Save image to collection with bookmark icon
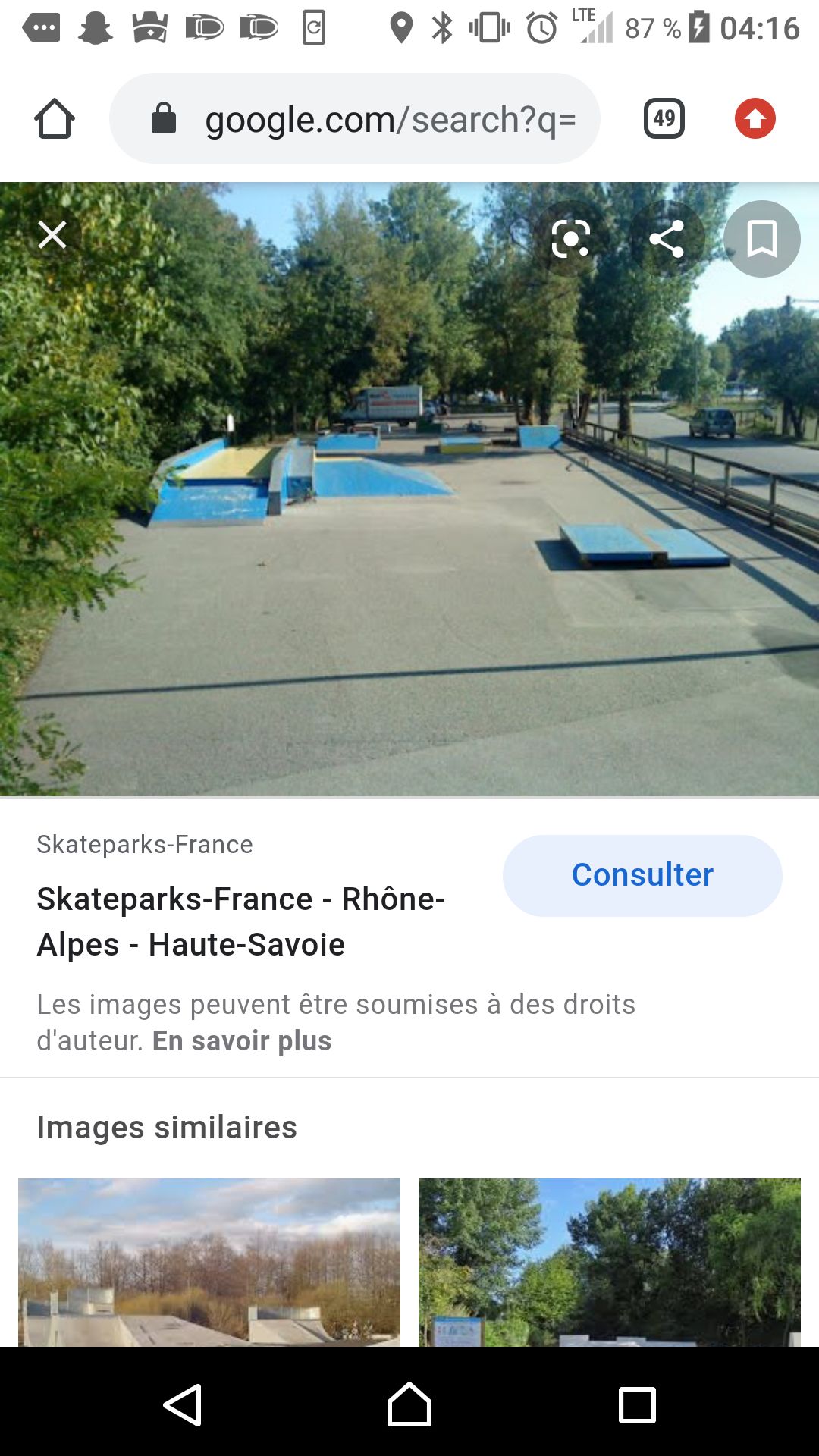Screen dimensions: 819x1456 point(761,239)
